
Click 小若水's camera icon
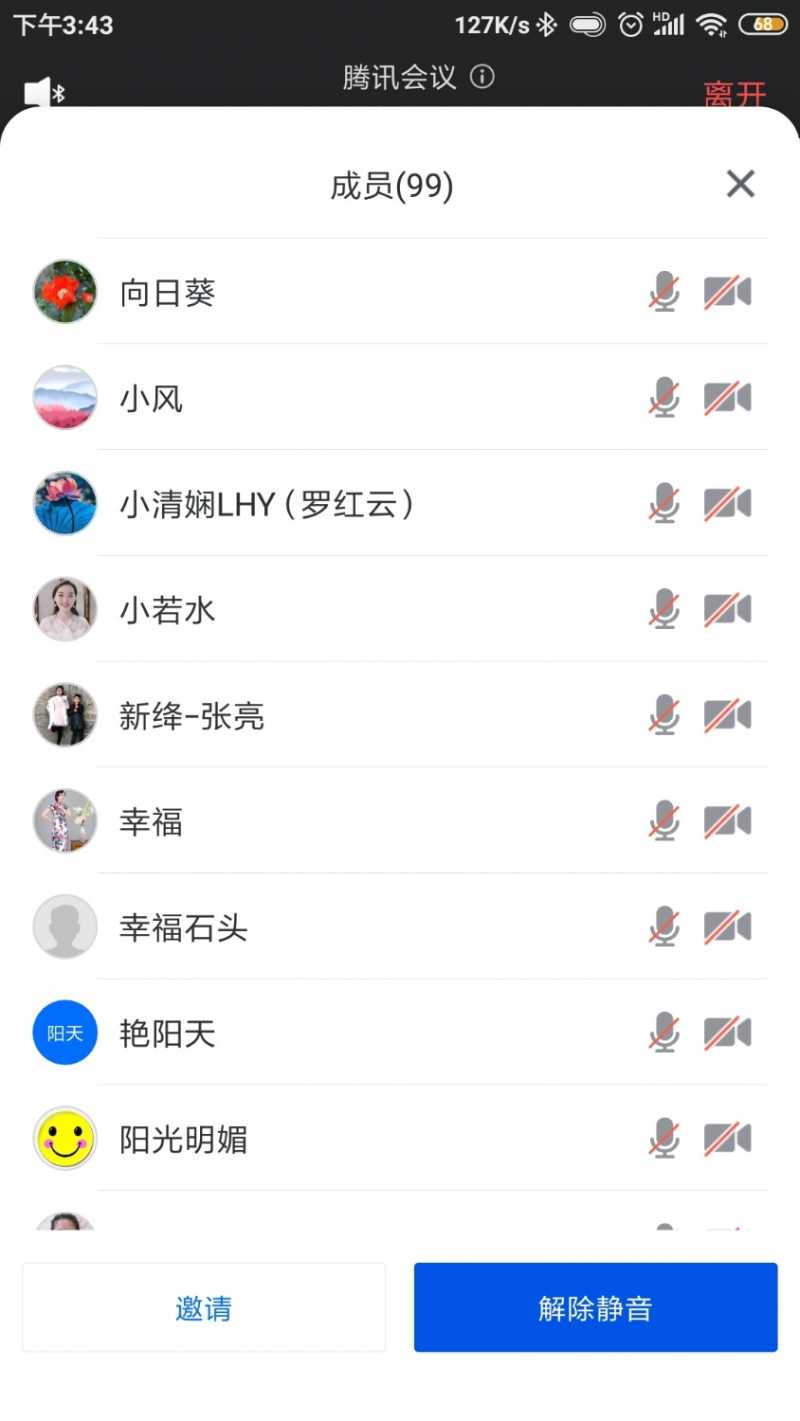point(728,609)
